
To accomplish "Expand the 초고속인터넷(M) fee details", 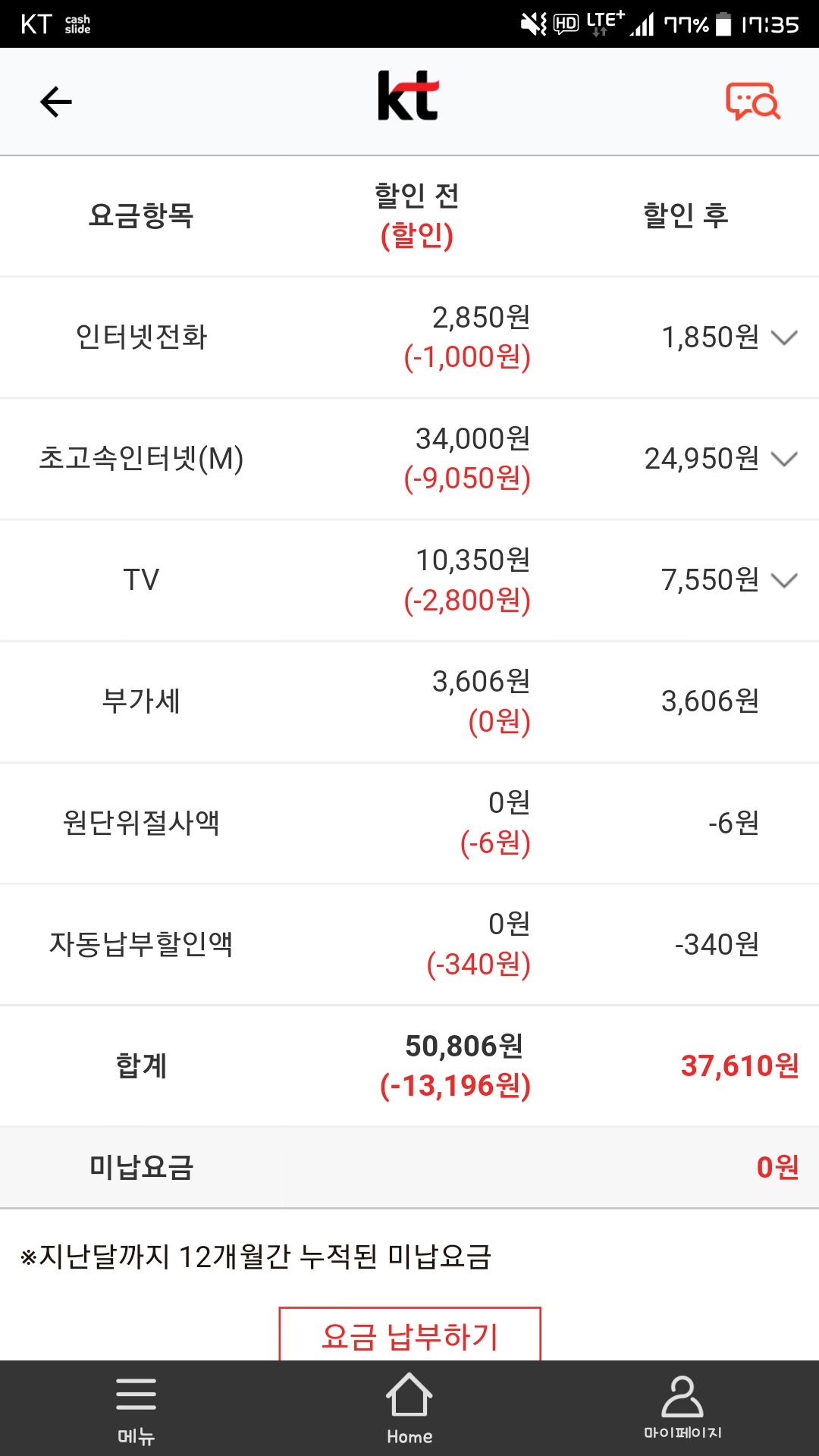I will click(783, 459).
